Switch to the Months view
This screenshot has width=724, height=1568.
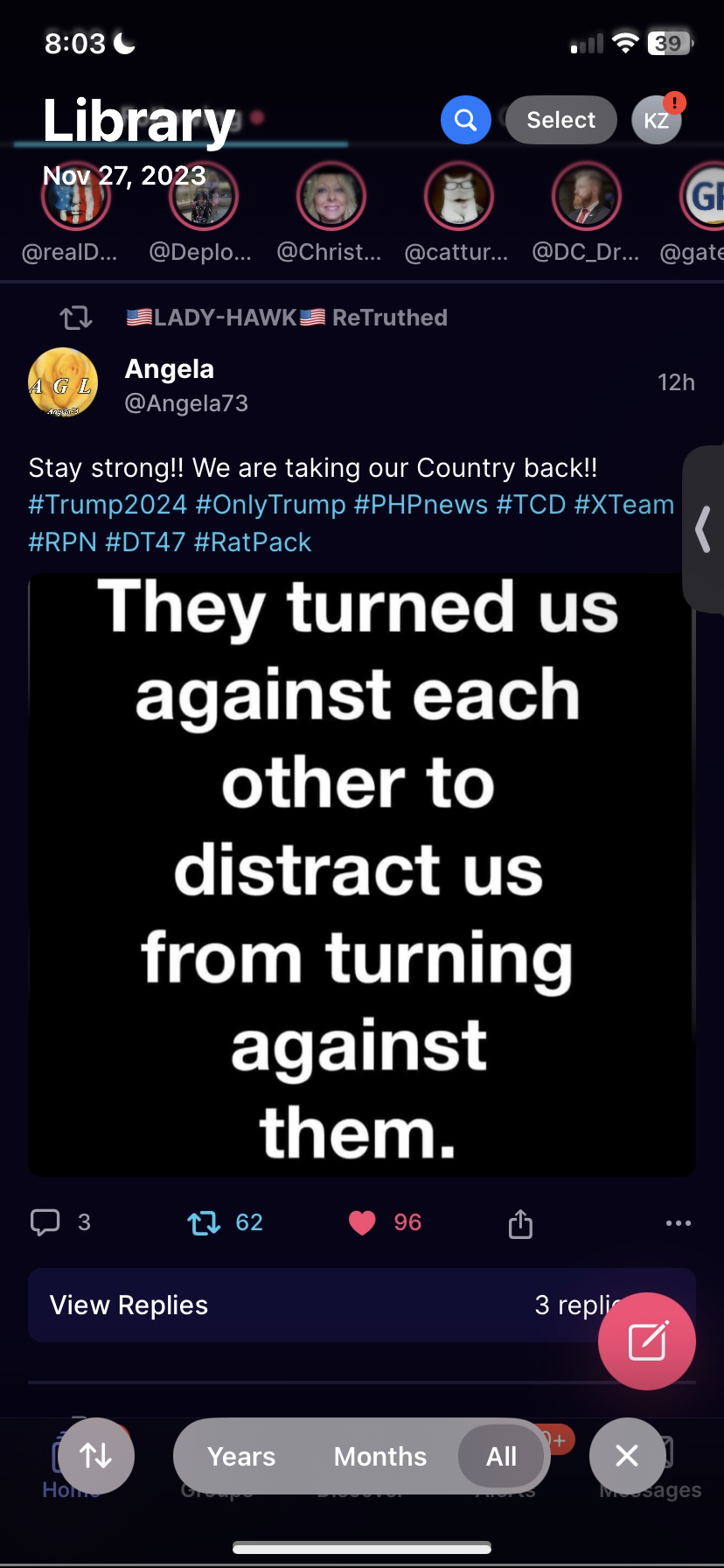(x=380, y=1457)
